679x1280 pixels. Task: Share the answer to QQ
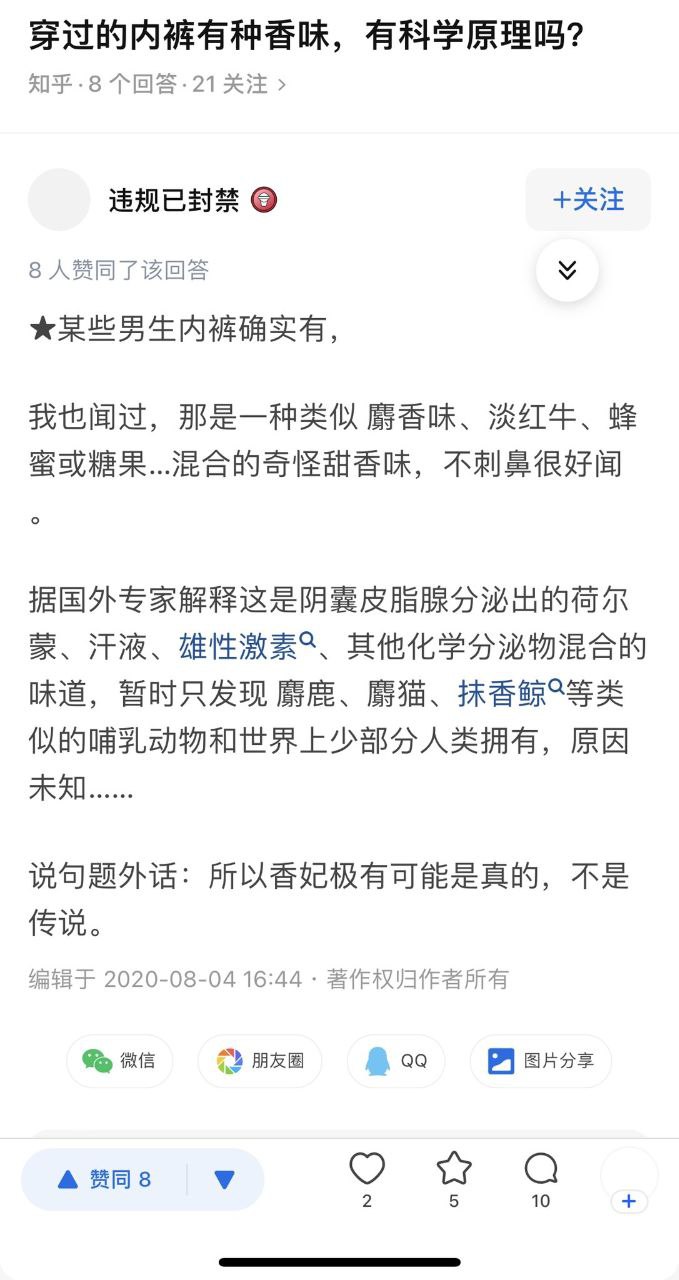pos(396,1061)
